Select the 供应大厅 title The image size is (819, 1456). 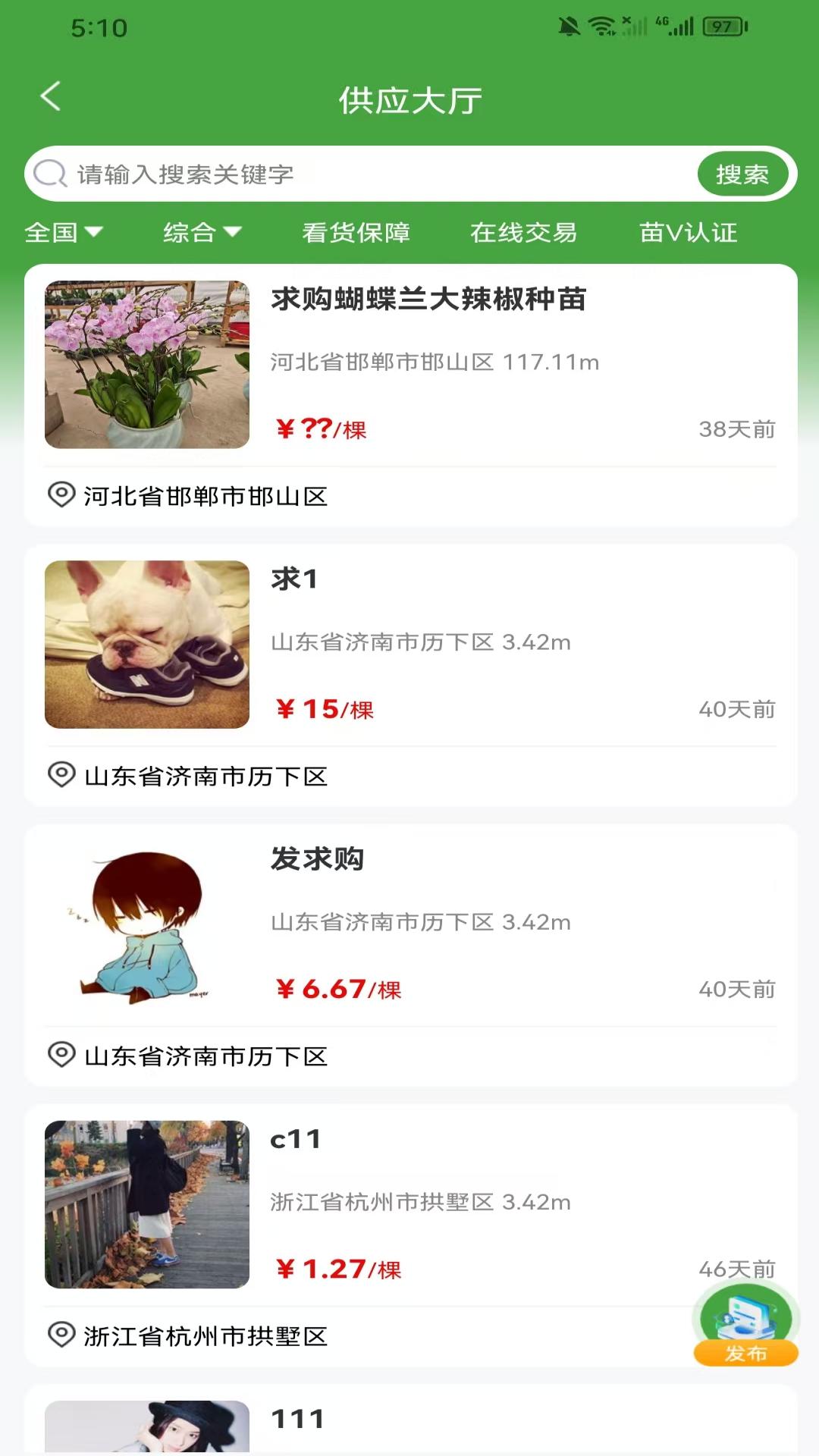point(409,99)
